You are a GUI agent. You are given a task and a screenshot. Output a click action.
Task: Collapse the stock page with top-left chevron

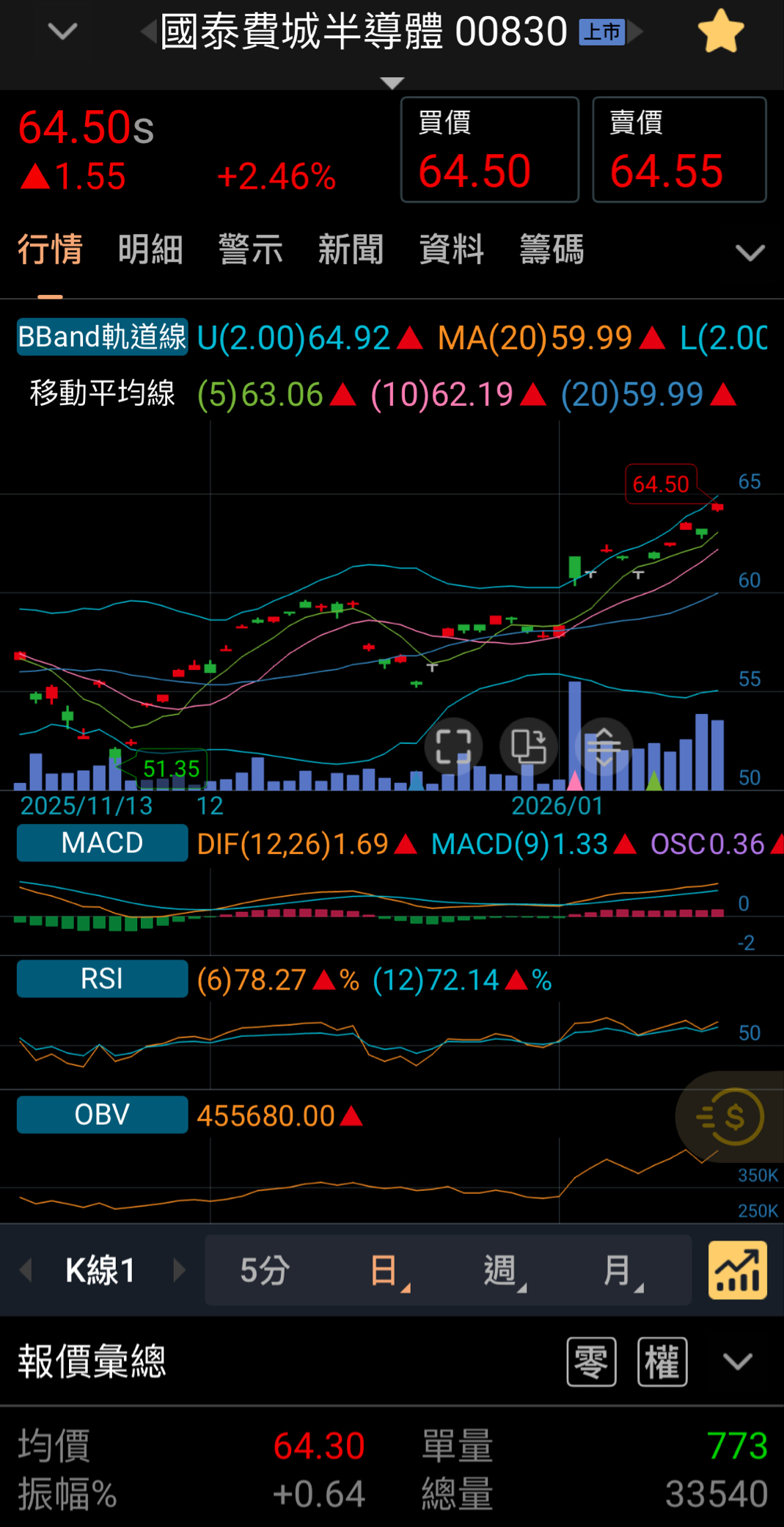(x=62, y=32)
